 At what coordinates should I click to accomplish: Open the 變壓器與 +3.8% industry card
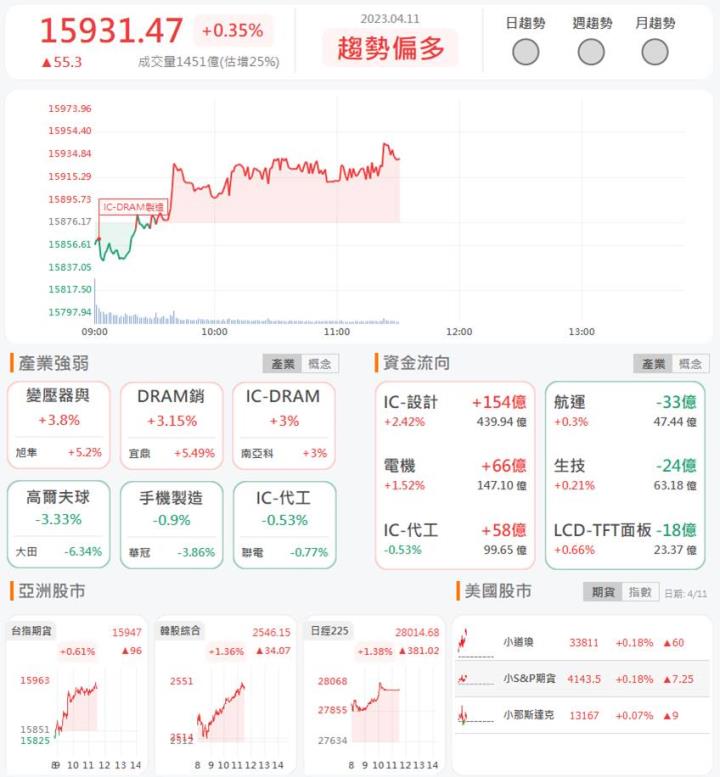(x=59, y=424)
